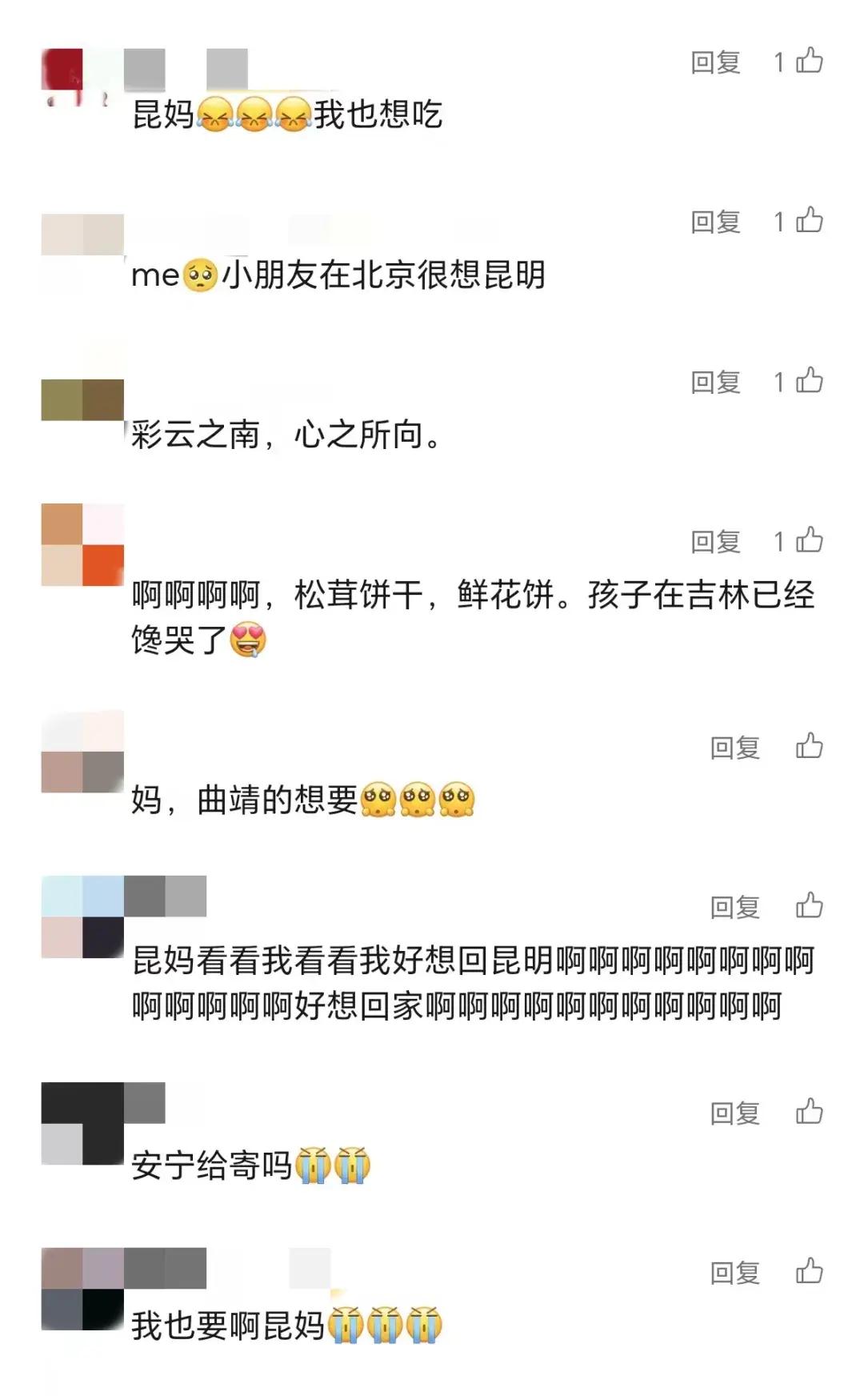Image resolution: width=864 pixels, height=1400 pixels.
Task: Like the '我也要啊昆妈' comment
Action: (809, 1271)
